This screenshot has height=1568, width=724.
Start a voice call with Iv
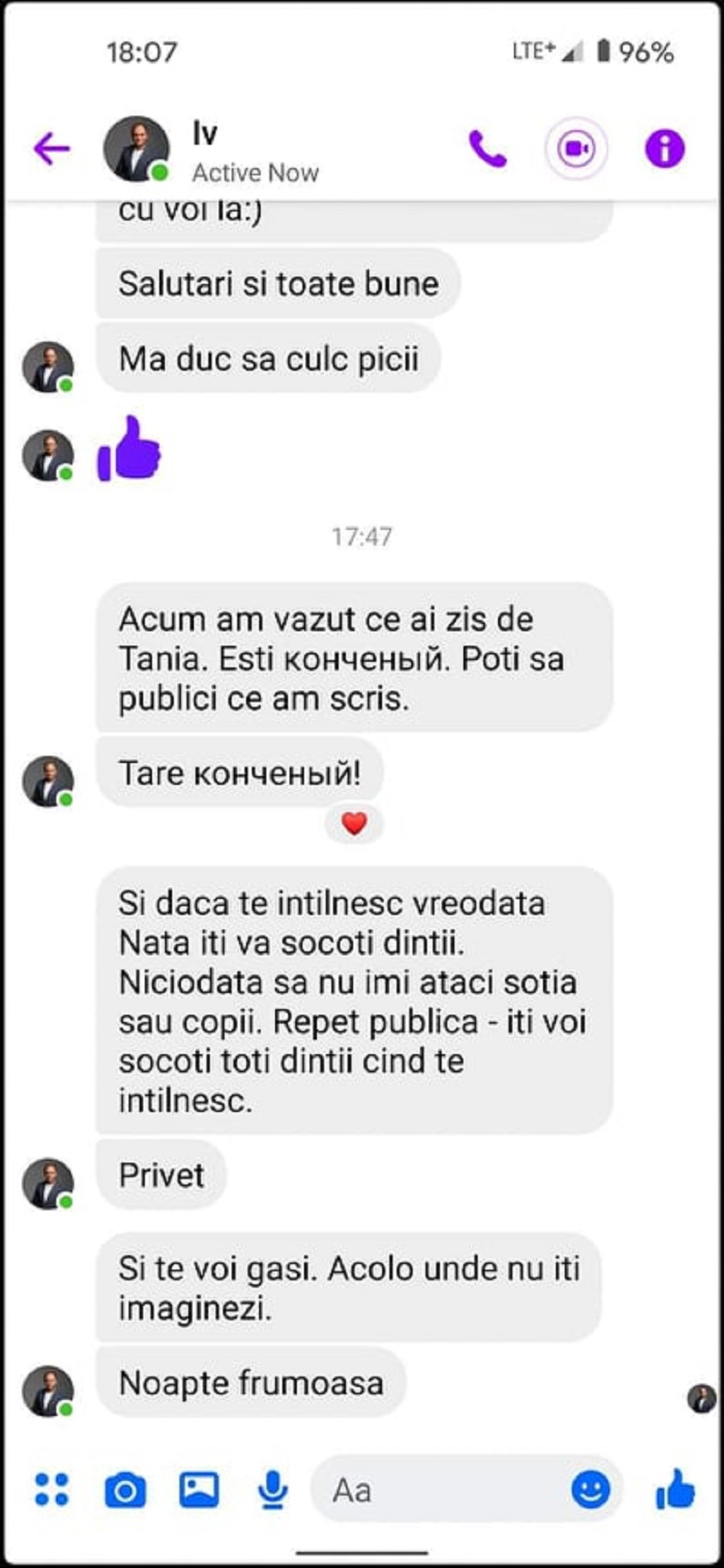487,149
